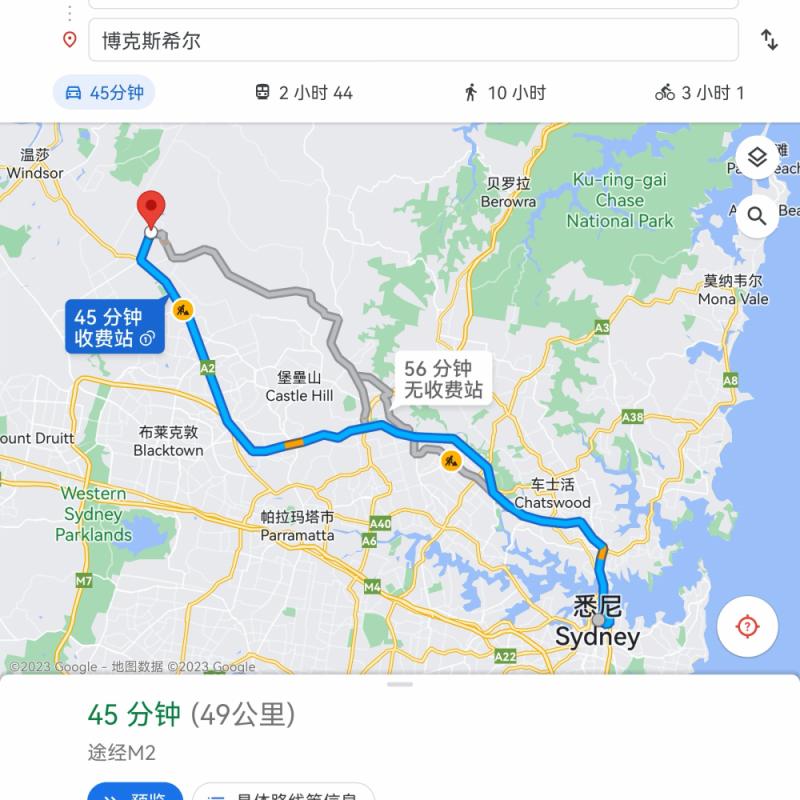The image size is (800, 800).
Task: Switch to walking mode 10小时
Action: (504, 93)
